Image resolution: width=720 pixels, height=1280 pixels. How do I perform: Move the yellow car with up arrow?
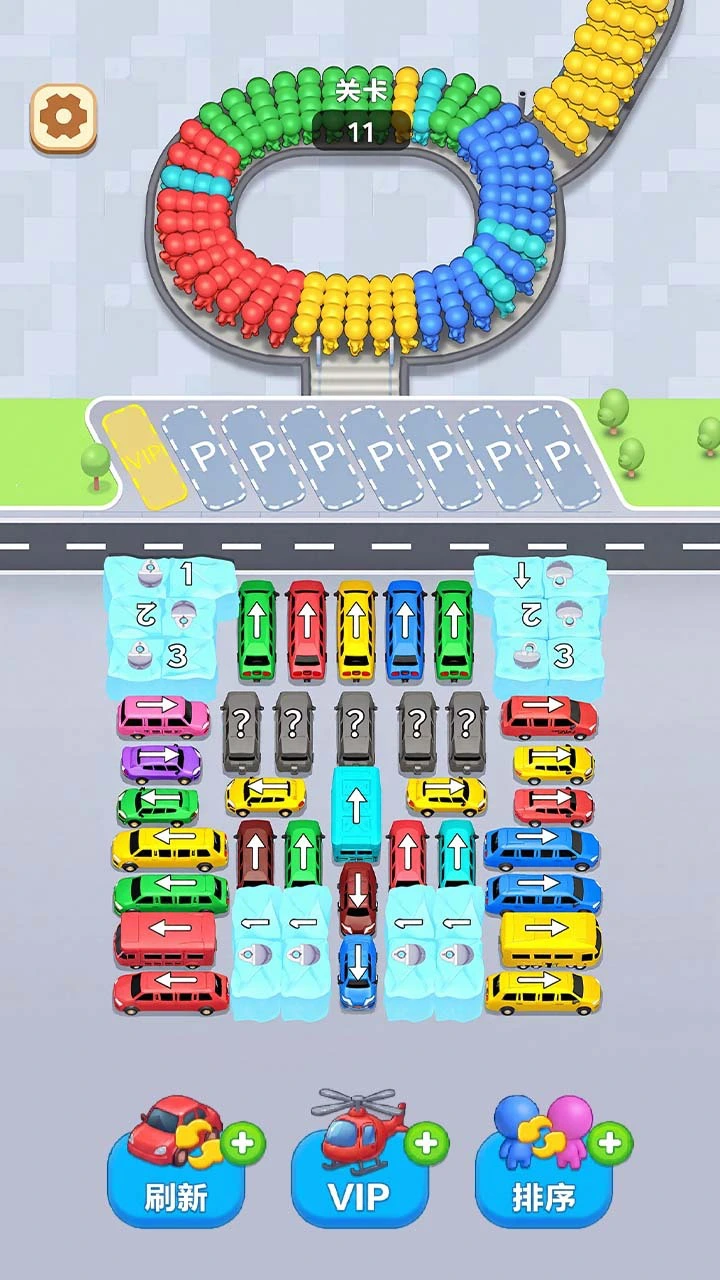tap(355, 631)
